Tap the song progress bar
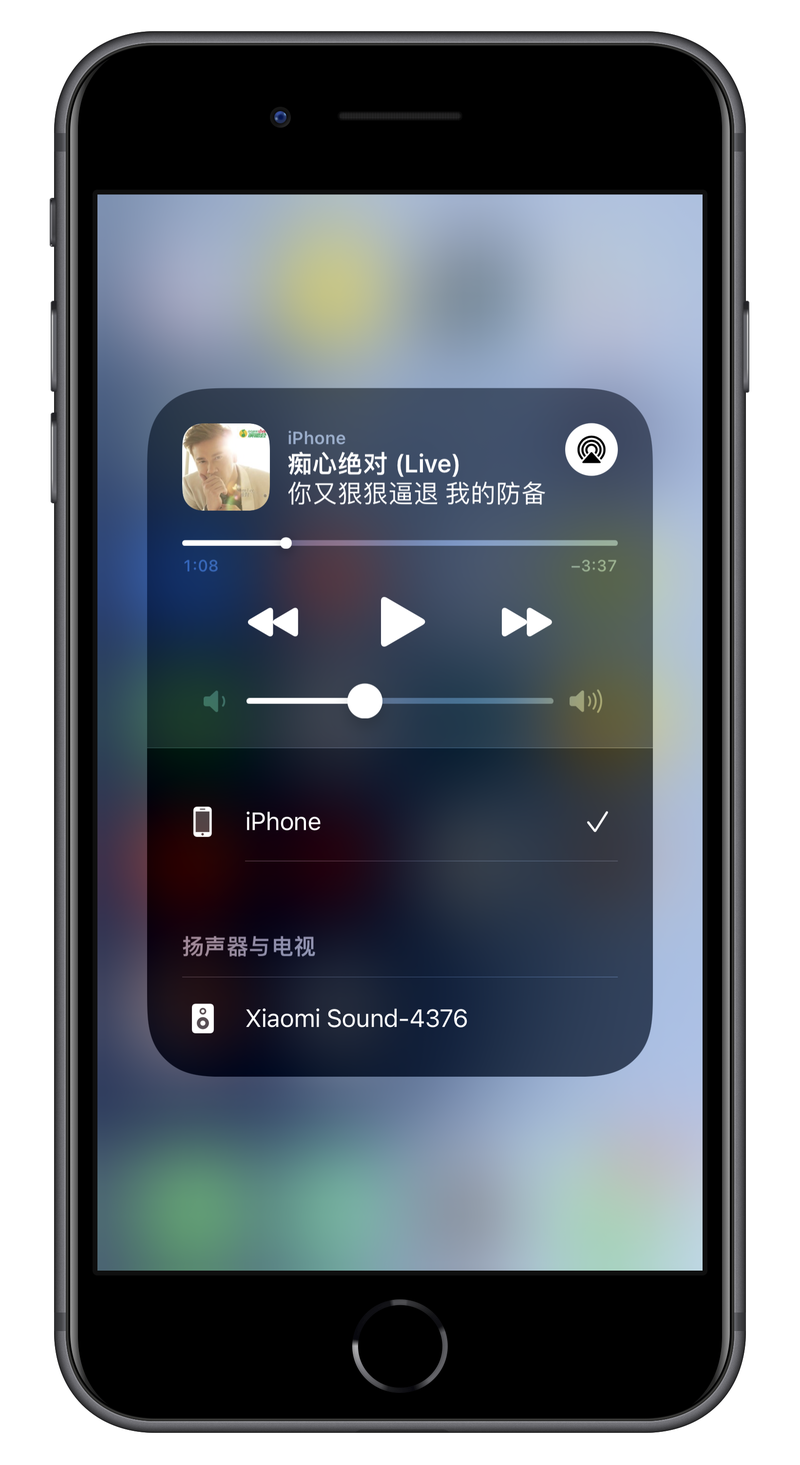The image size is (800, 1465). pyautogui.click(x=400, y=543)
